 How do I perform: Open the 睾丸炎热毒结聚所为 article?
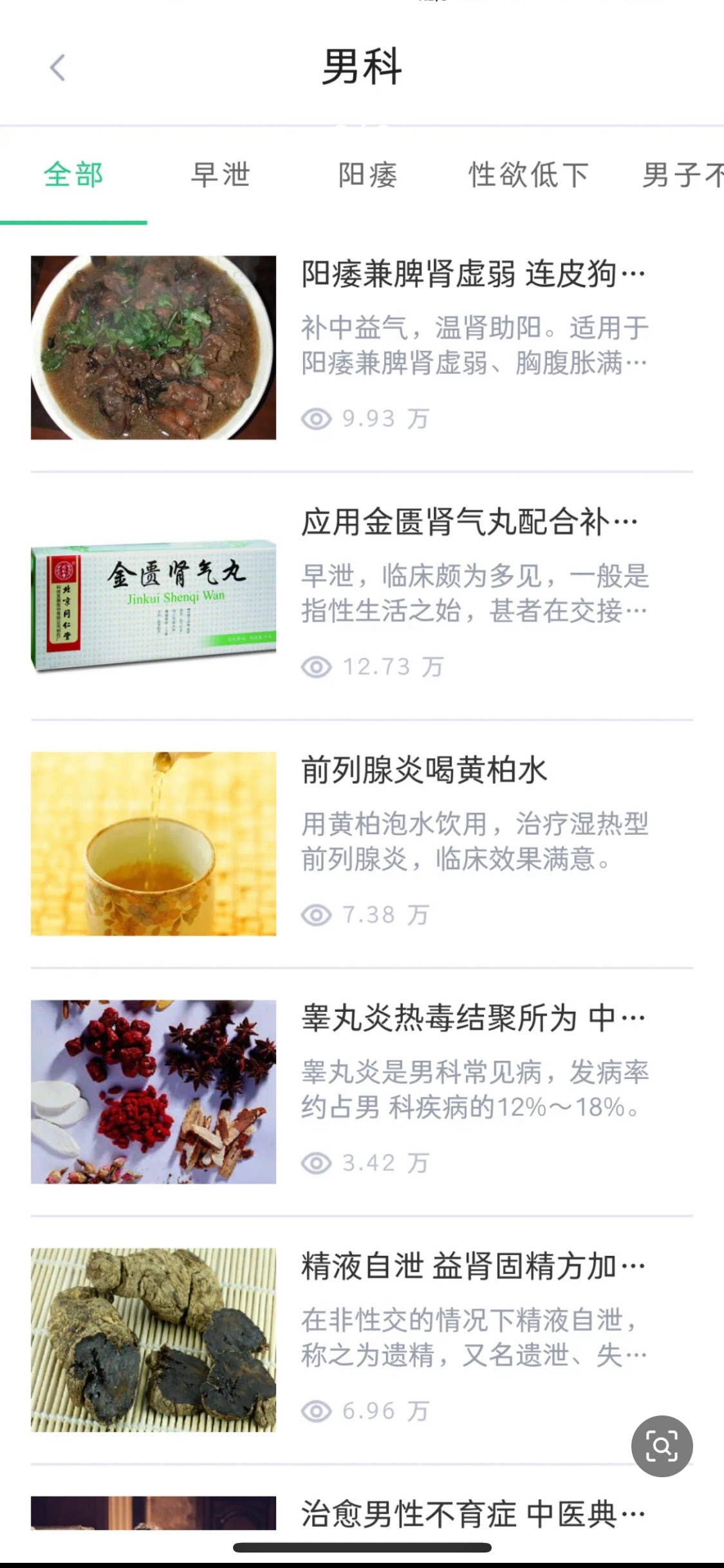coord(473,1018)
